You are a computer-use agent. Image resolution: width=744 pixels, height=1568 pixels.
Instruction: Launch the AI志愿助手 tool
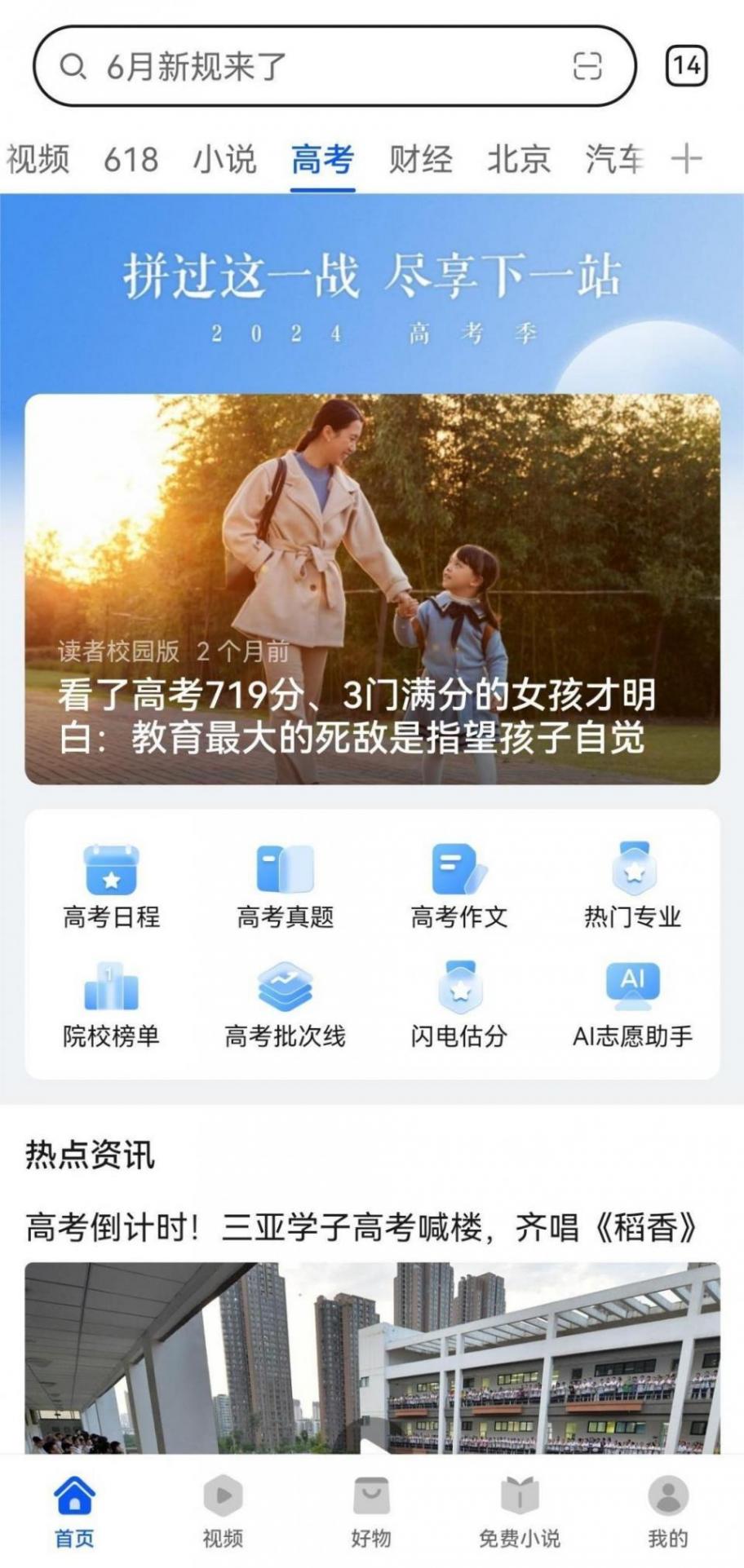click(632, 1005)
